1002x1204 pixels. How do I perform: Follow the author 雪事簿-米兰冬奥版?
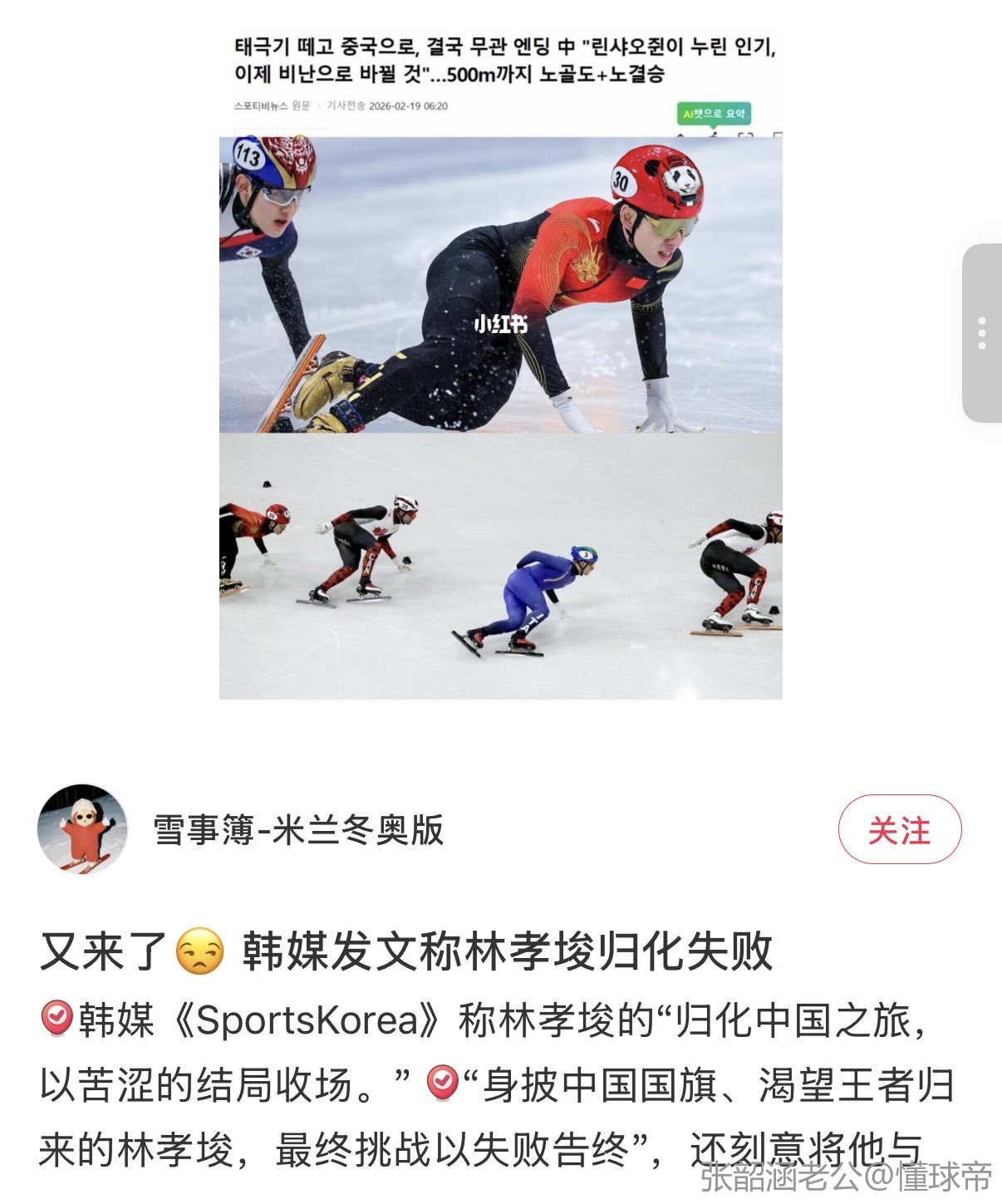pos(899,829)
